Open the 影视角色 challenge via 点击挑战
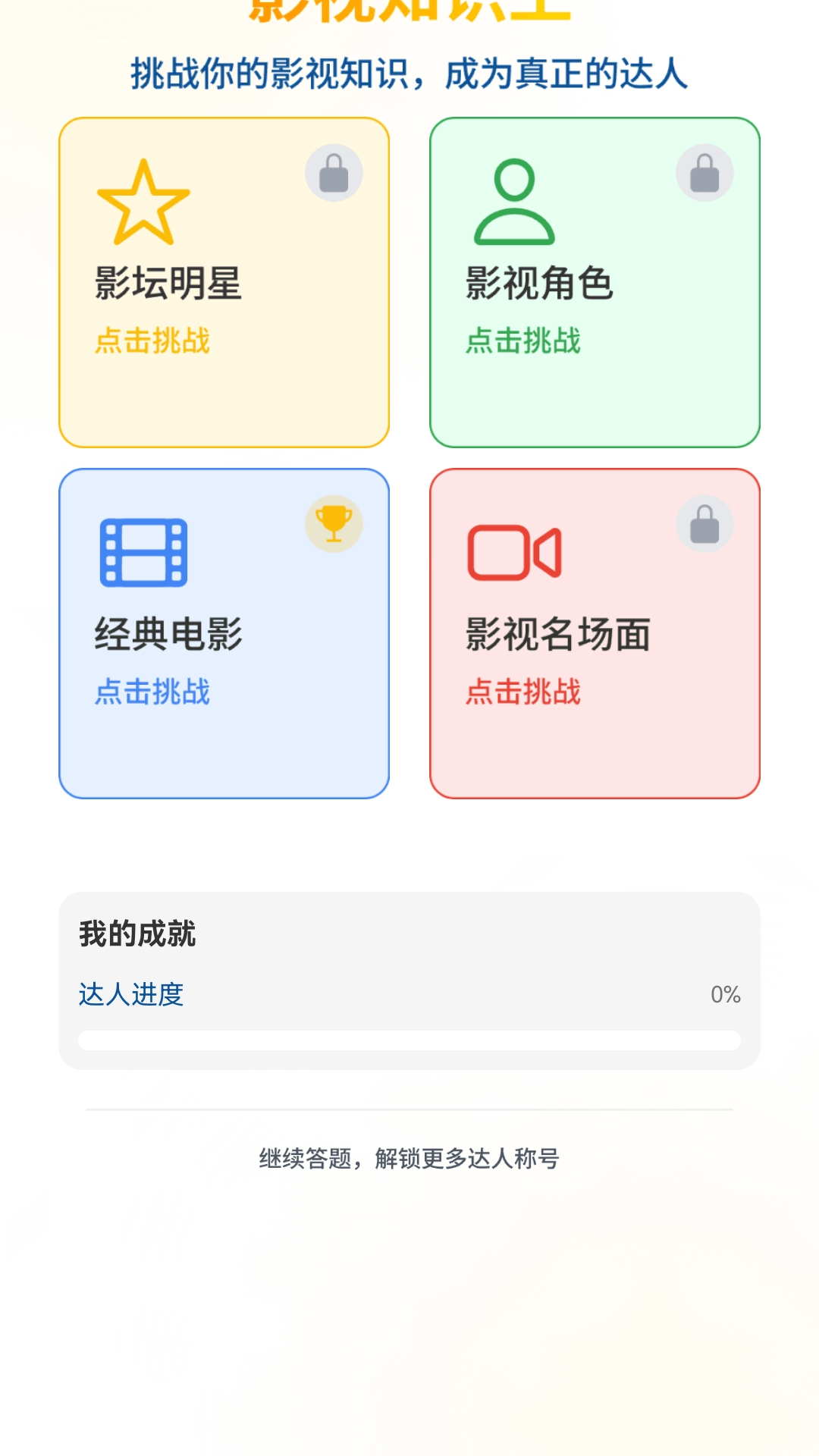819x1456 pixels. [522, 343]
